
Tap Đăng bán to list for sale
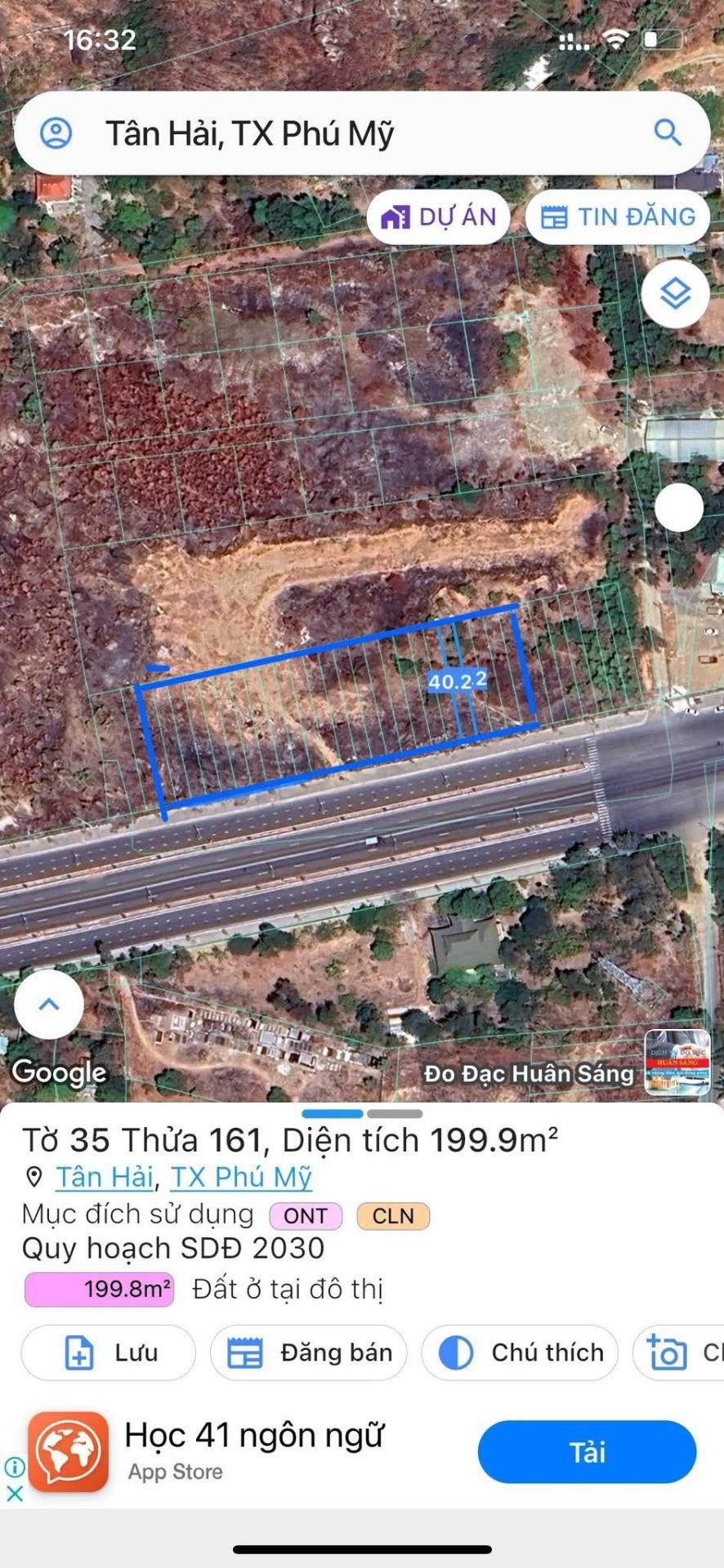(309, 1353)
